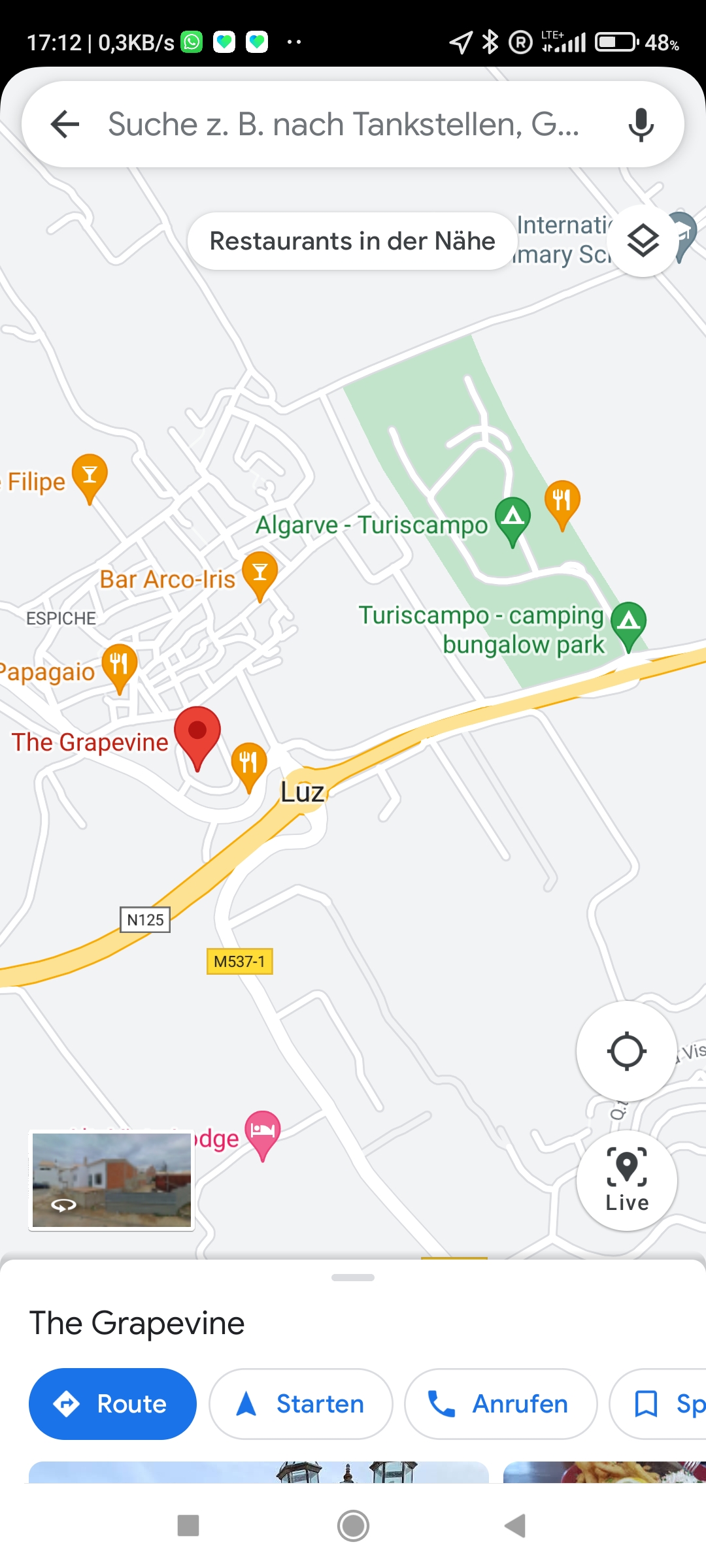Select the Bar Arco-Iris map pin
This screenshot has height=1568, width=706.
click(x=260, y=576)
